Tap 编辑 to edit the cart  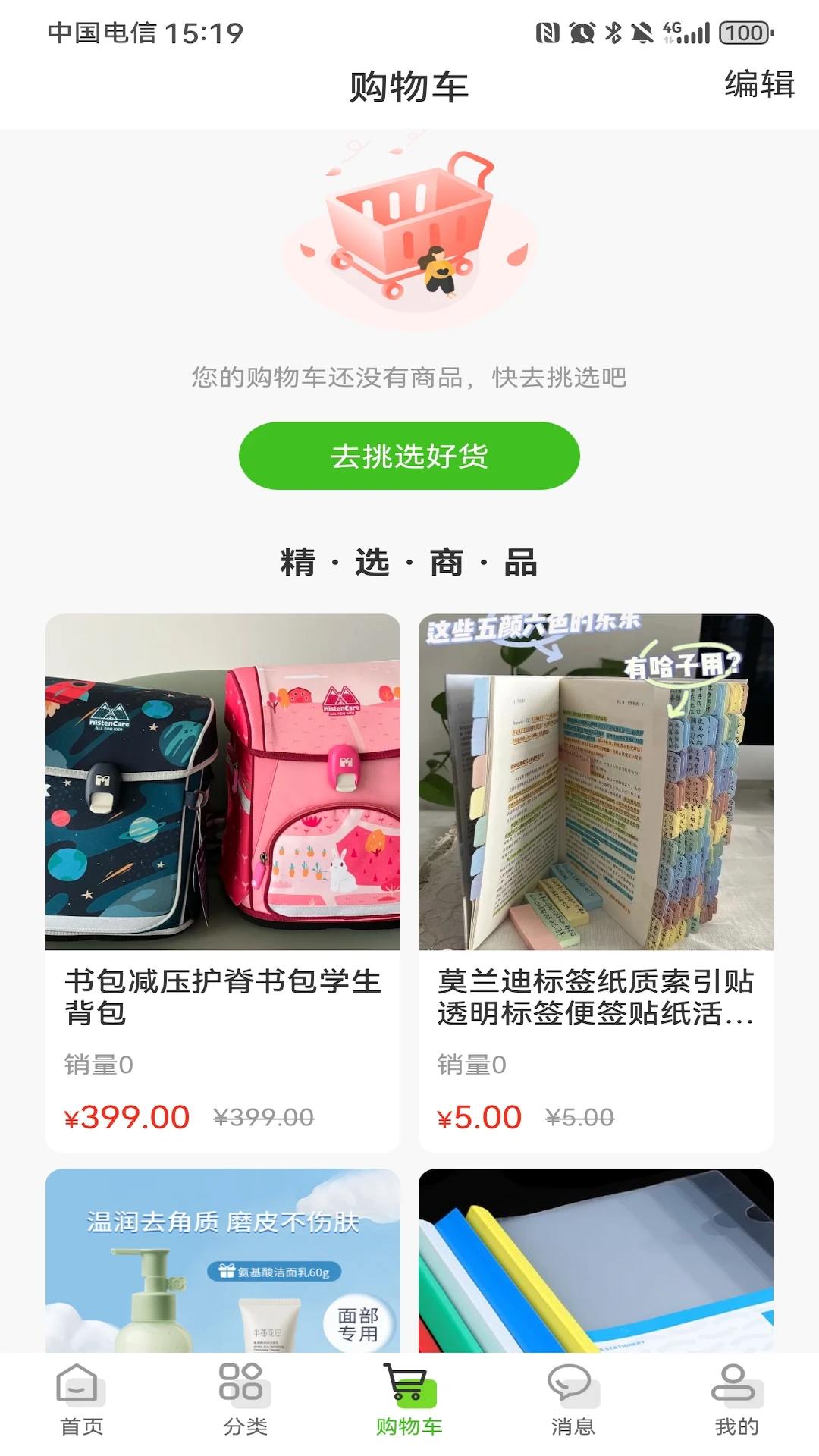[761, 86]
